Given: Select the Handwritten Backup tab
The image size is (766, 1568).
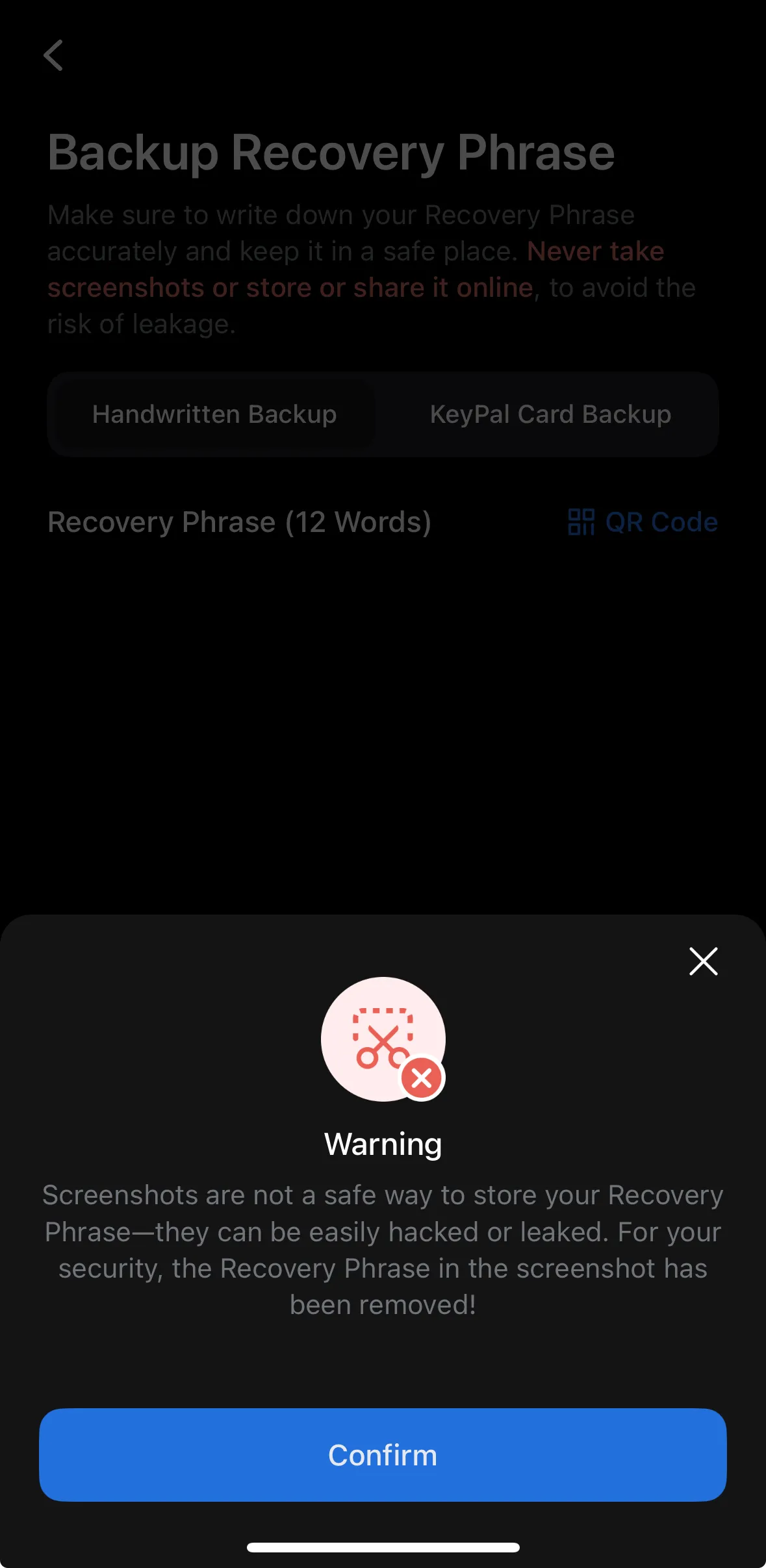Looking at the screenshot, I should click(x=214, y=414).
